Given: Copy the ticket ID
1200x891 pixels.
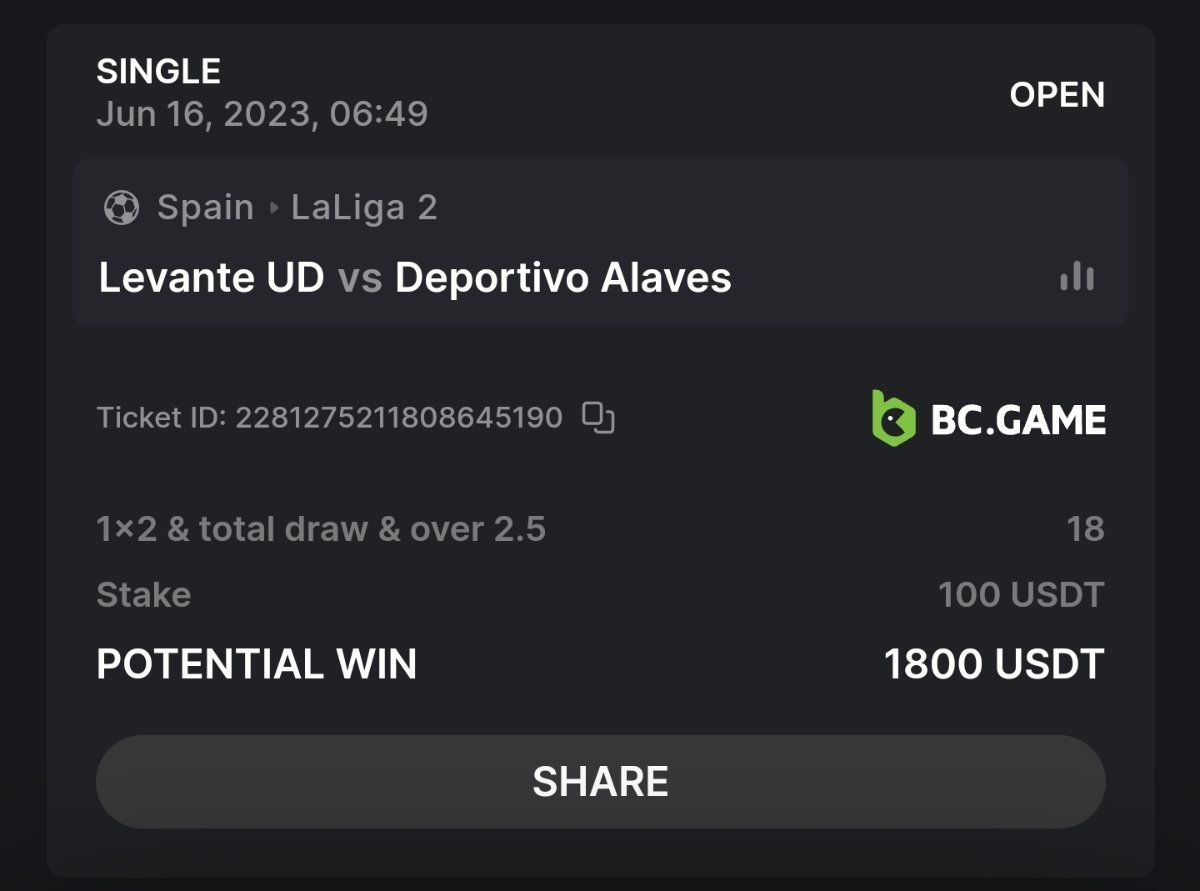Looking at the screenshot, I should [x=598, y=417].
